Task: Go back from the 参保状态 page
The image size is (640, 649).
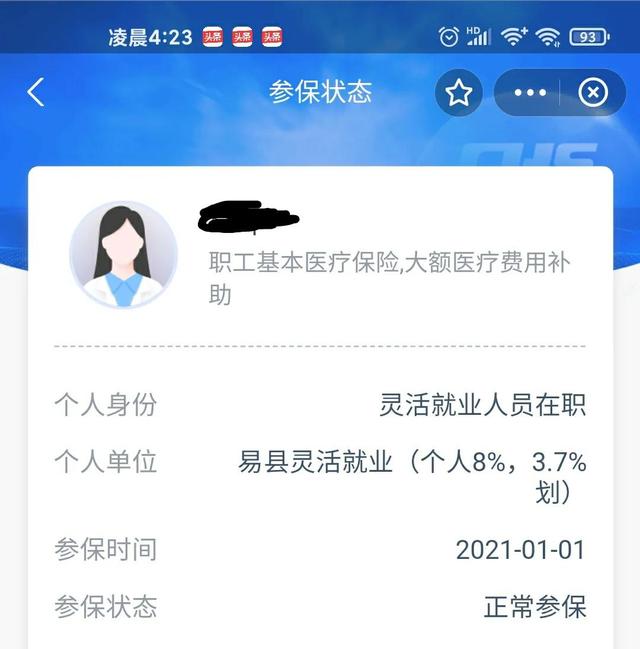Action: click(x=36, y=93)
